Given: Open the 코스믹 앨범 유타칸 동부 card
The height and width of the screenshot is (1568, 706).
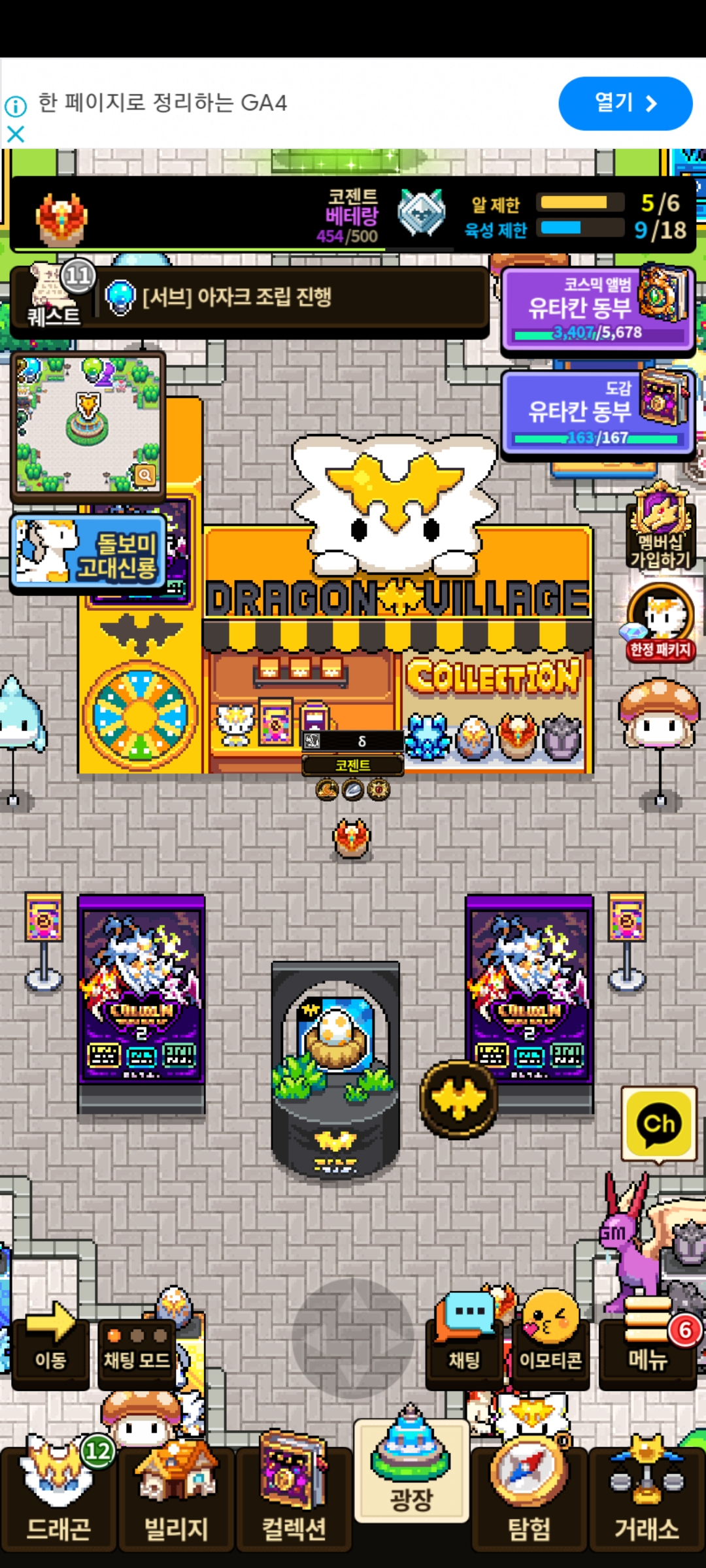Looking at the screenshot, I should tap(597, 308).
